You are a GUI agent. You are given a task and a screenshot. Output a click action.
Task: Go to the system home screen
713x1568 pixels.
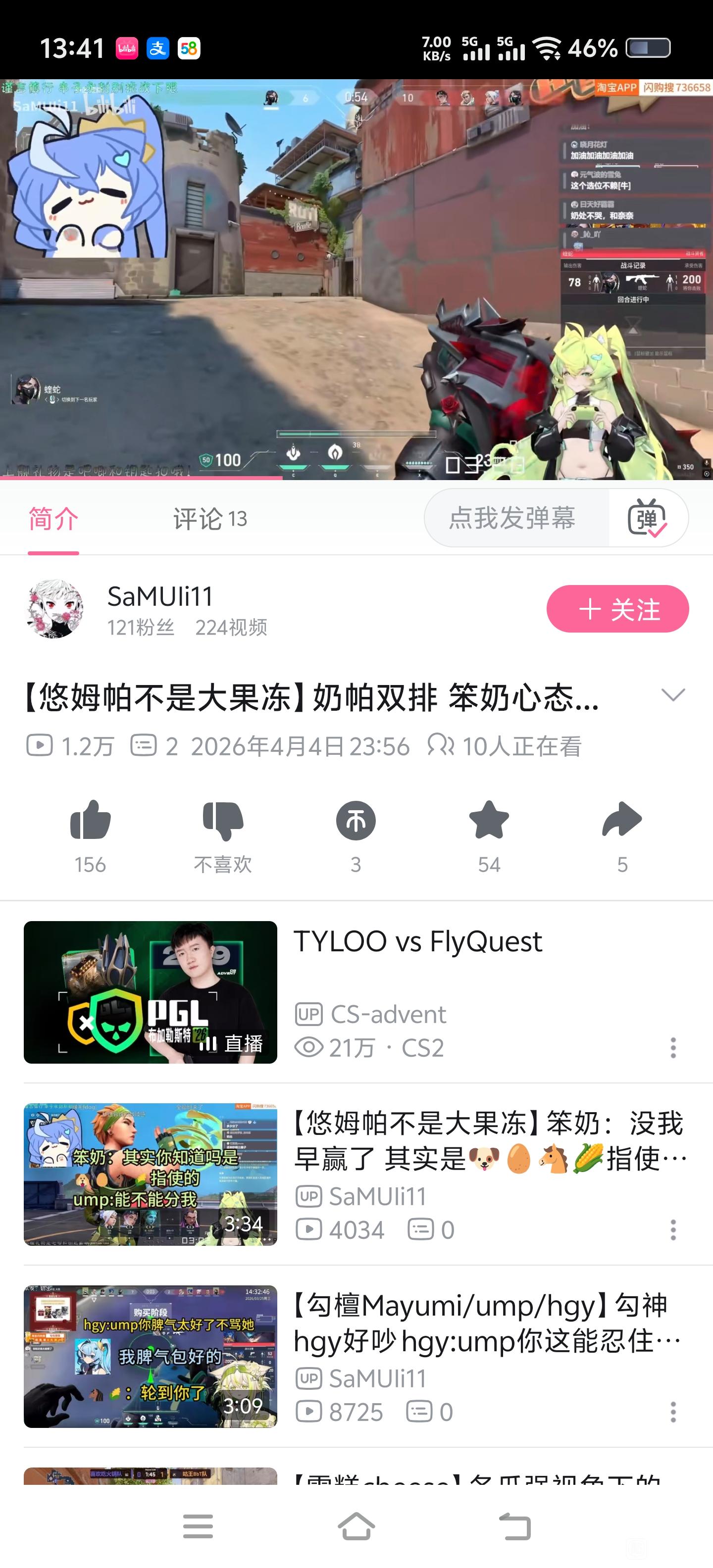click(356, 1526)
